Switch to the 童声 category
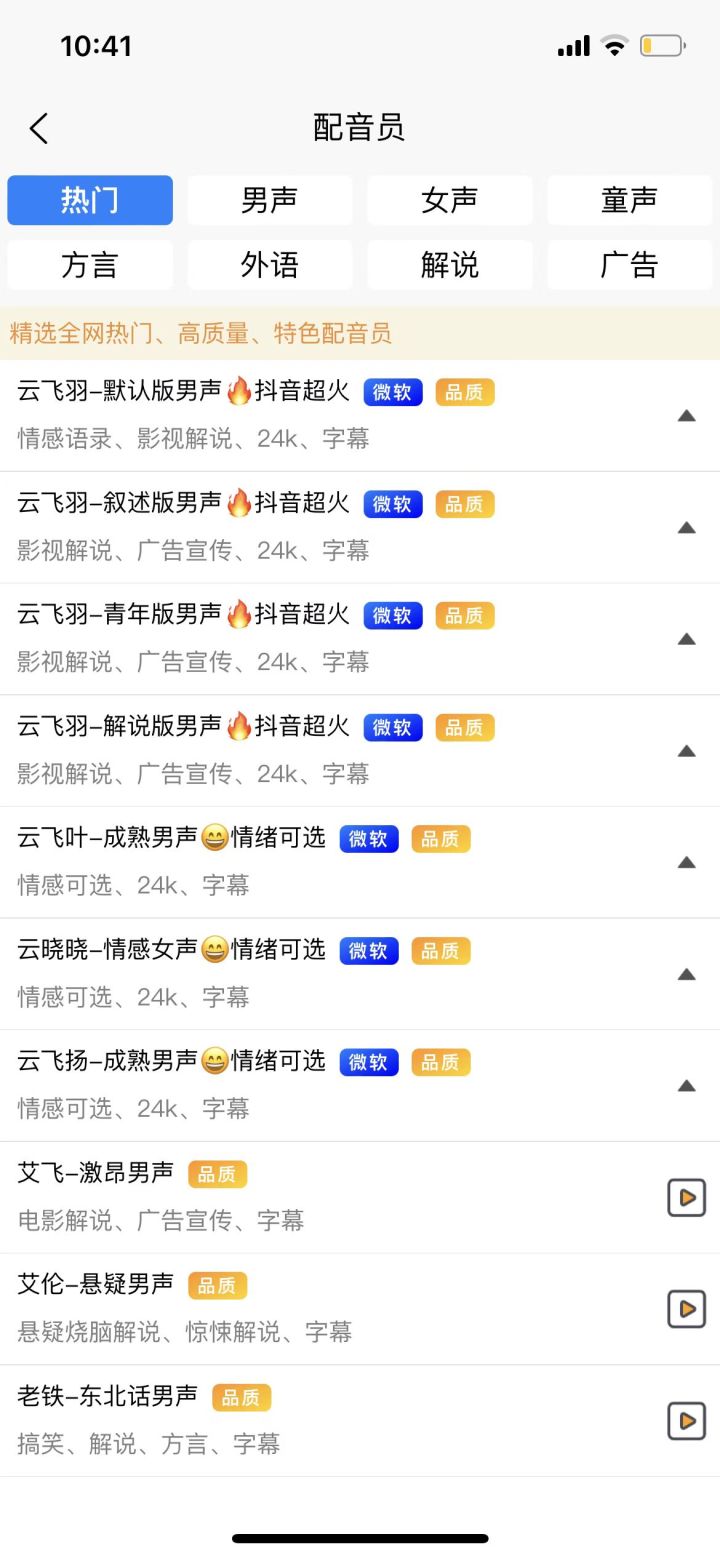This screenshot has height=1558, width=720. point(630,200)
